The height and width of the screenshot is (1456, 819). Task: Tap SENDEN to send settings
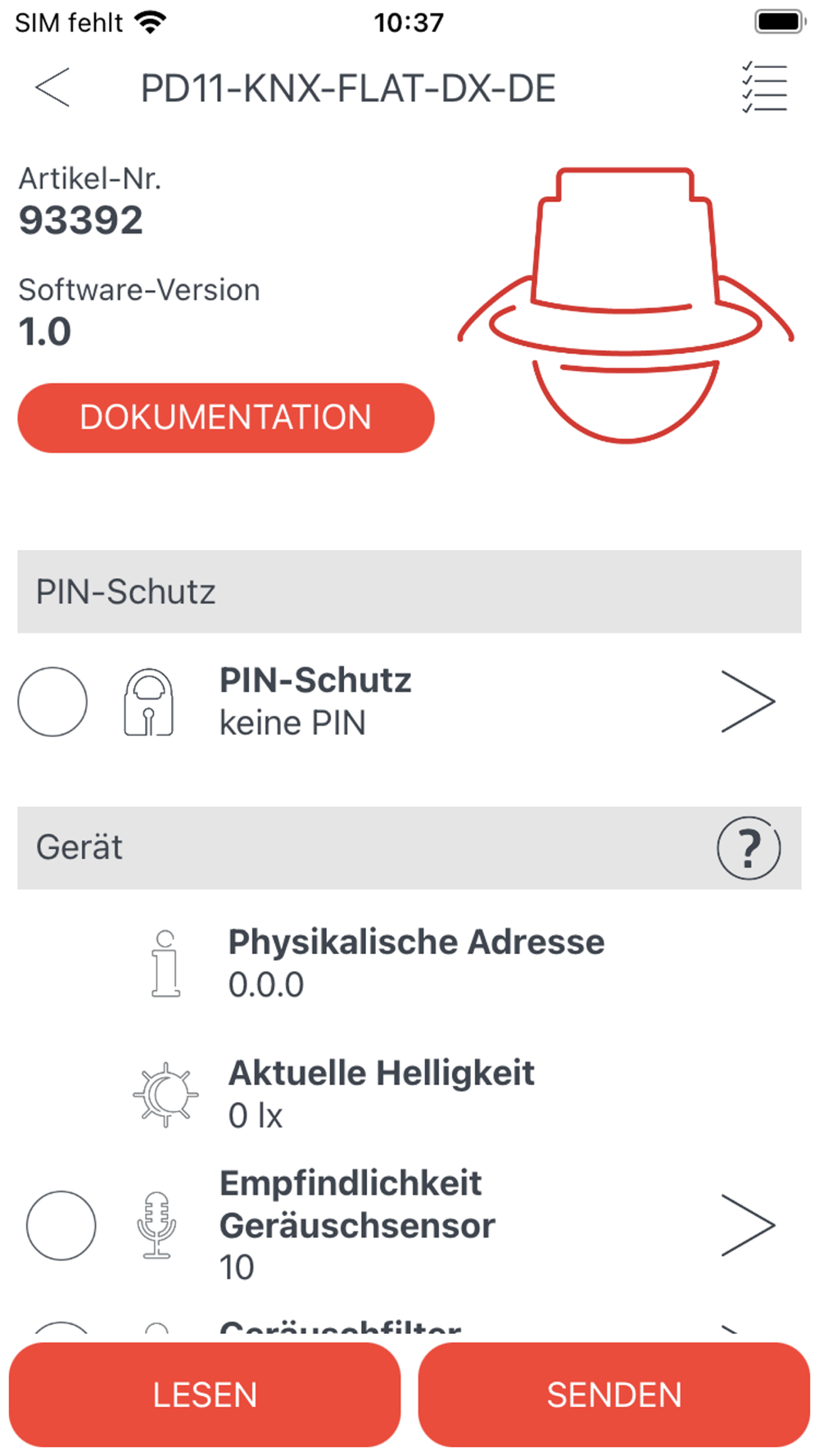coord(614,1395)
